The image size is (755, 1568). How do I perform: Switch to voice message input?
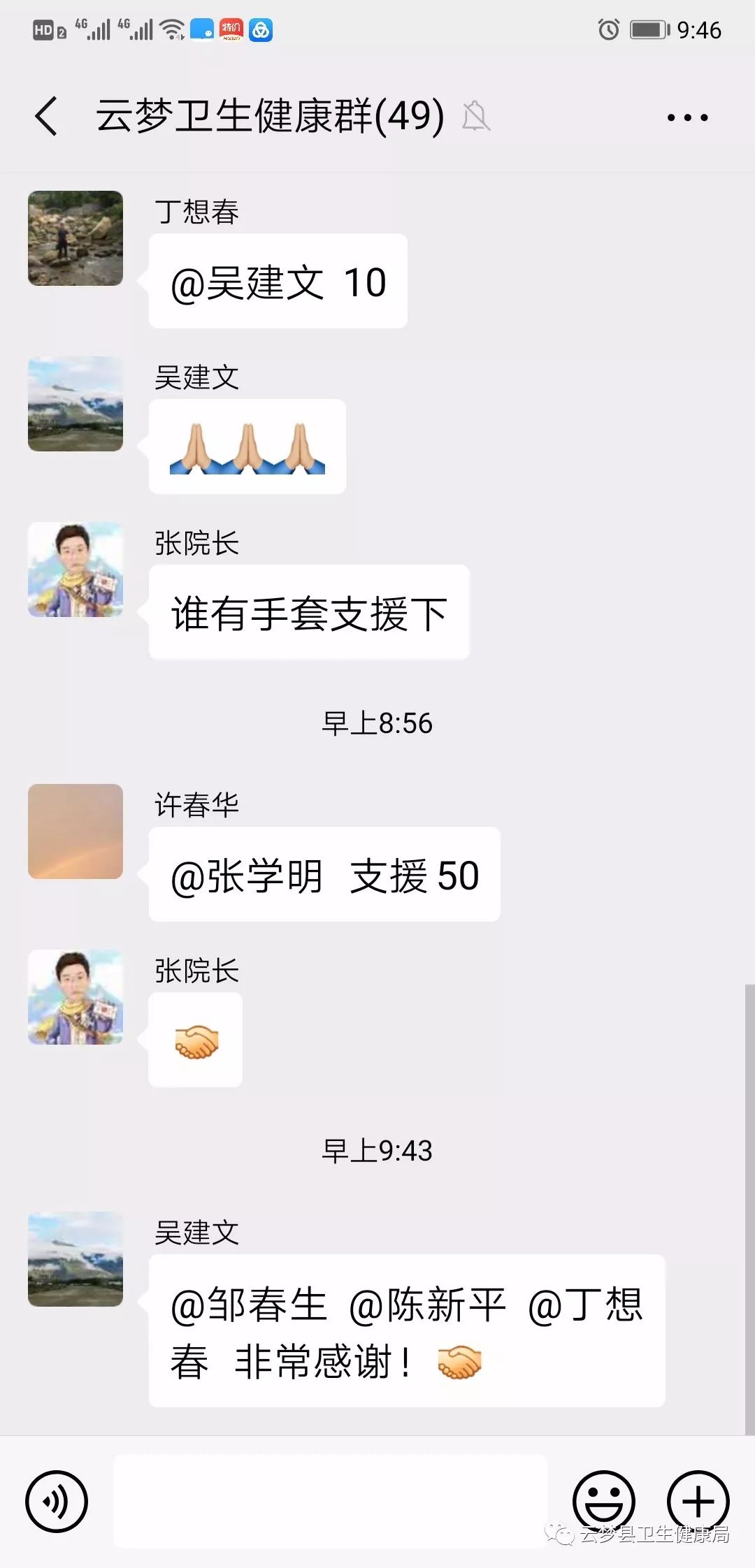coord(57,1501)
